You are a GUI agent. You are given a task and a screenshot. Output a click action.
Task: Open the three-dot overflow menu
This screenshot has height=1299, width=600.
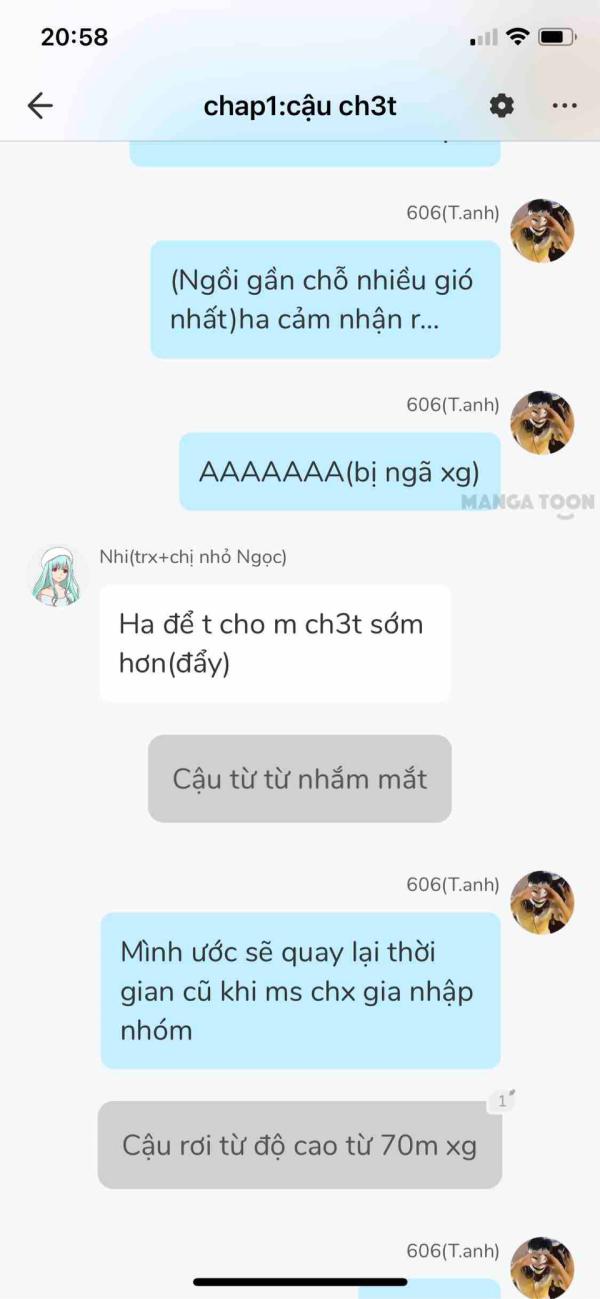564,105
